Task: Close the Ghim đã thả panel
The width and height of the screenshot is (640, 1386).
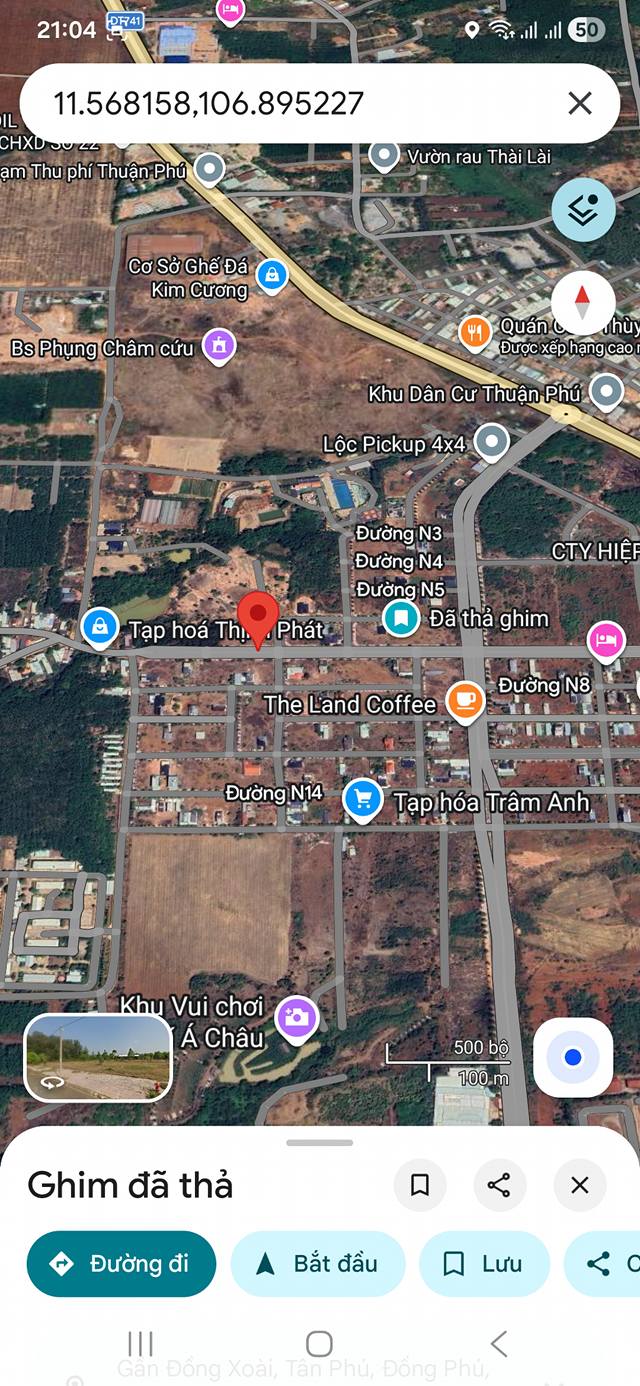Action: (x=579, y=1185)
